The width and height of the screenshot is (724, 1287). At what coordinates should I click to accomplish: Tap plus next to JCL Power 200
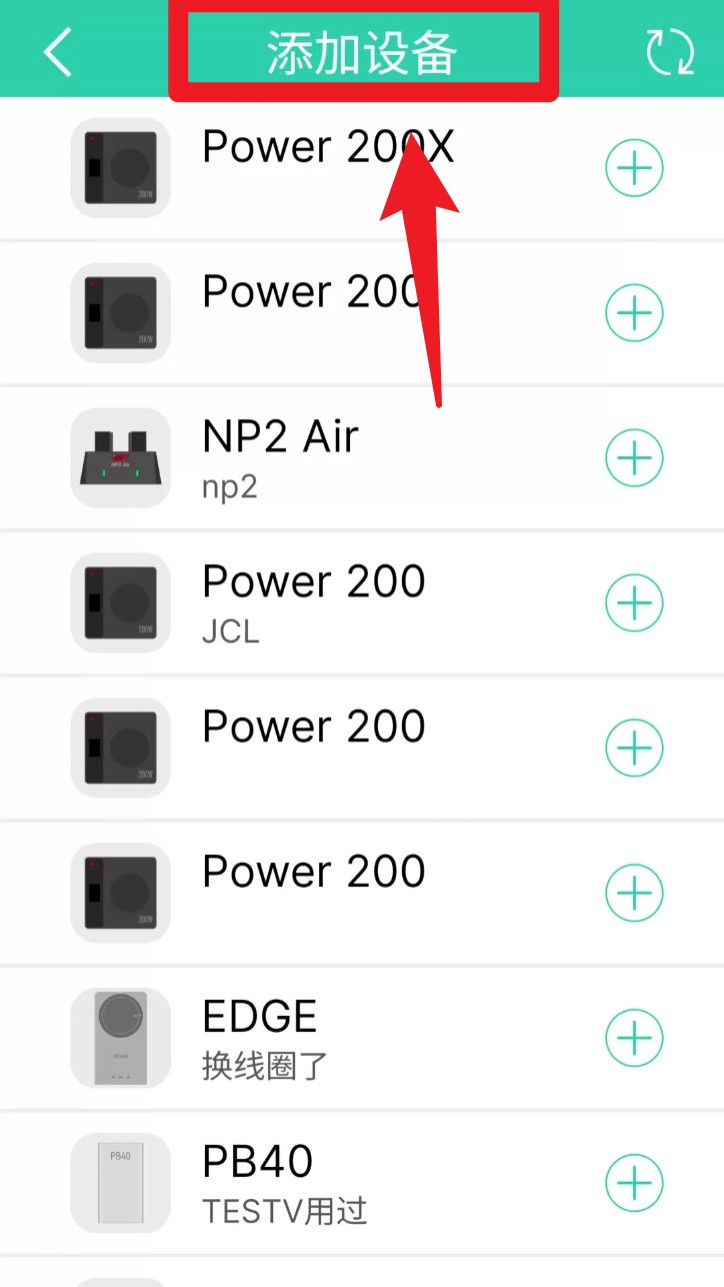634,602
